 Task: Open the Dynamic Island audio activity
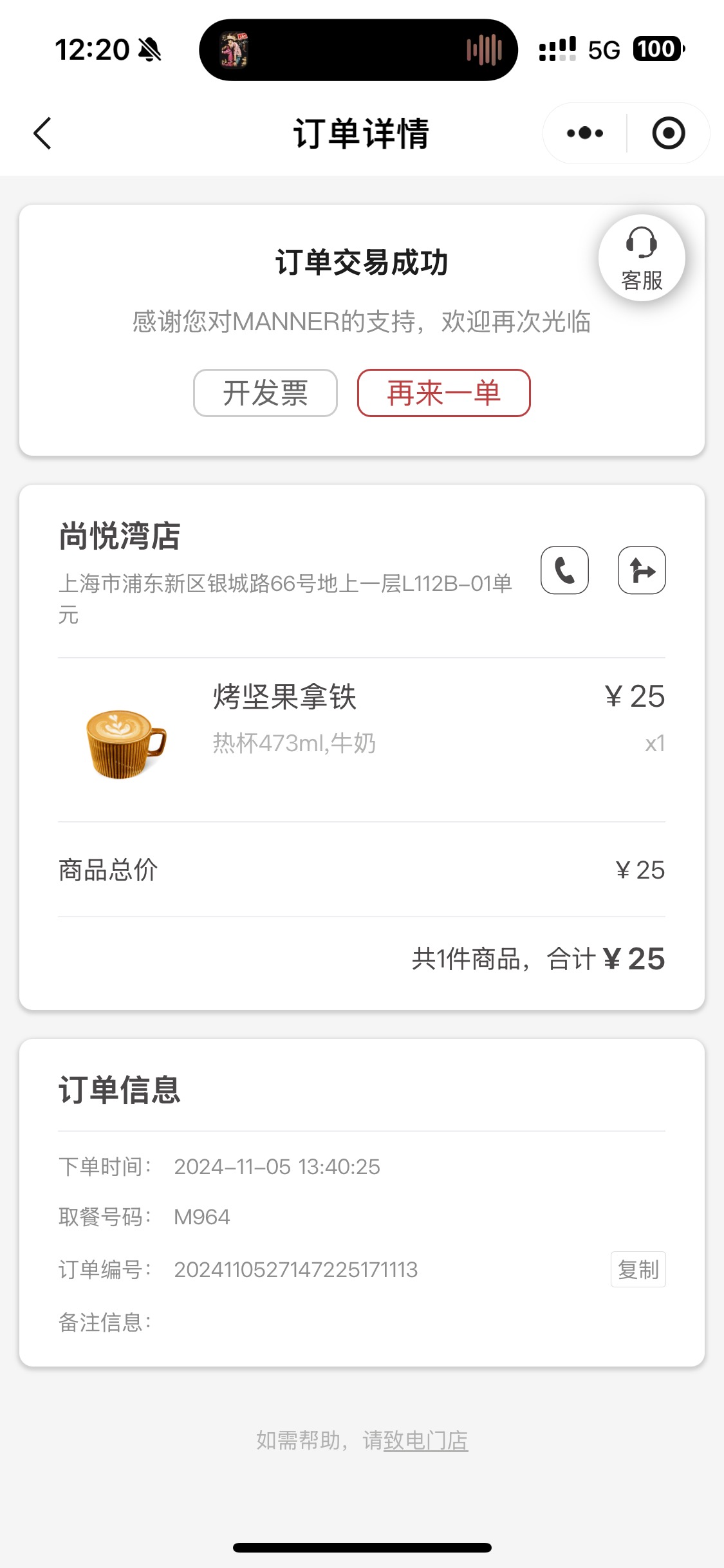(358, 50)
